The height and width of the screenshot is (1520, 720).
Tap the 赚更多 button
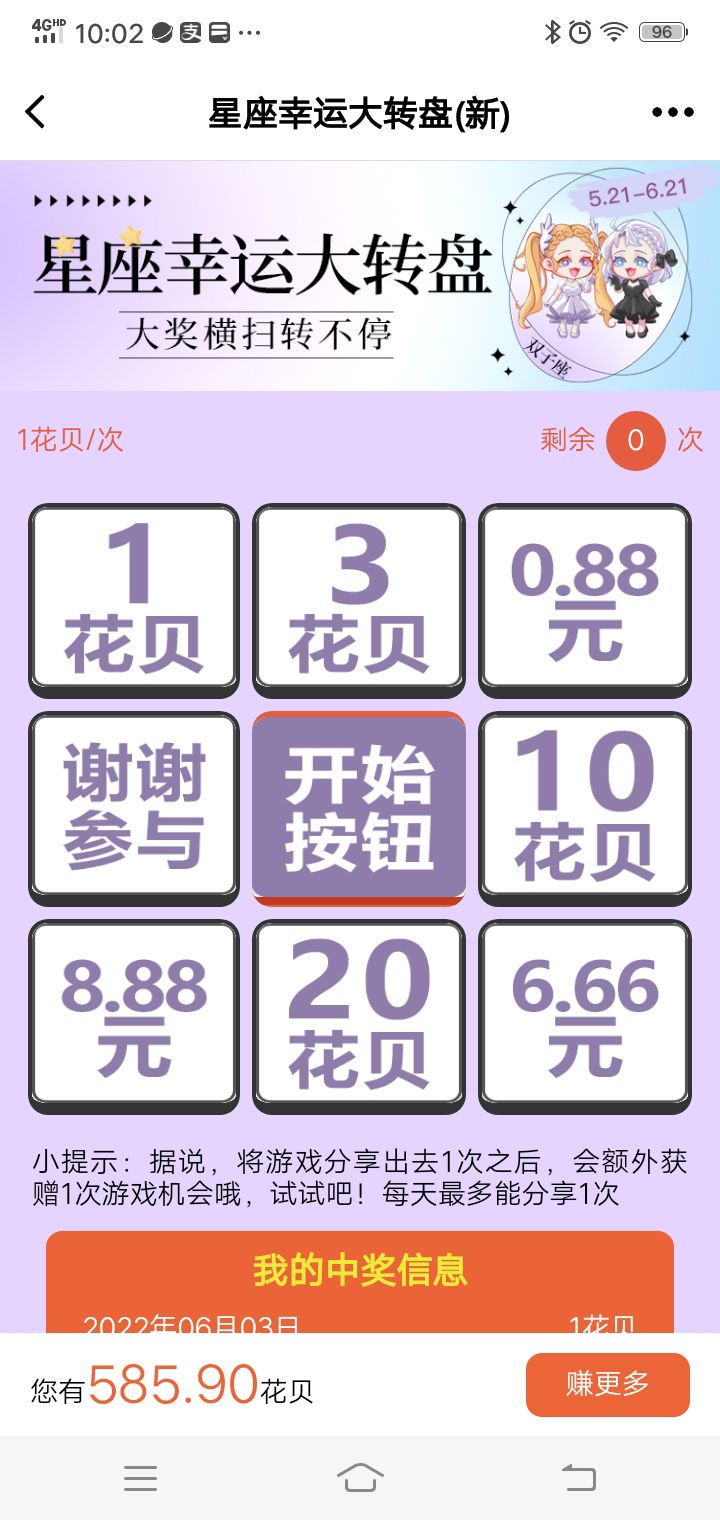pyautogui.click(x=608, y=1384)
